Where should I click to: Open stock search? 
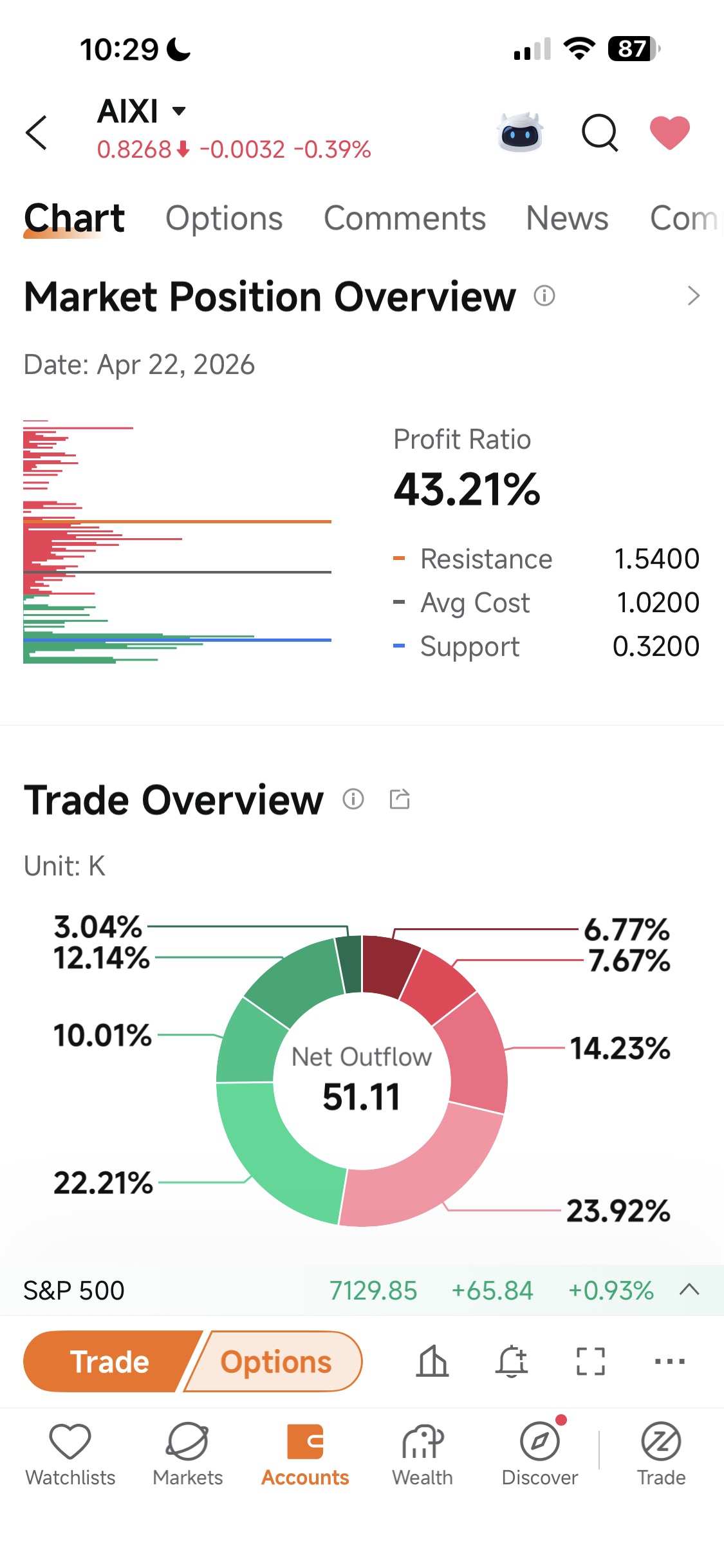[600, 133]
